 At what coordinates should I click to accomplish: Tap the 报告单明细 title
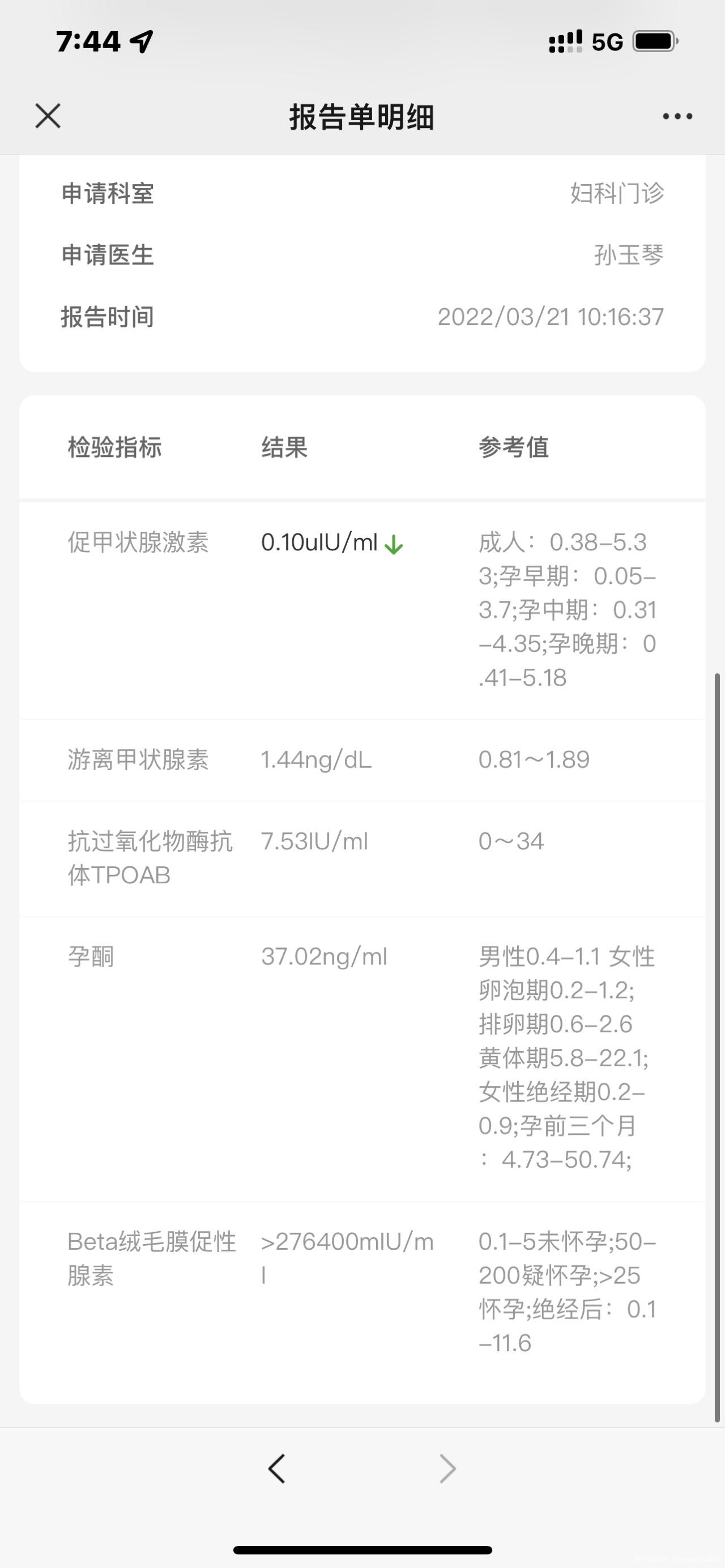click(362, 116)
